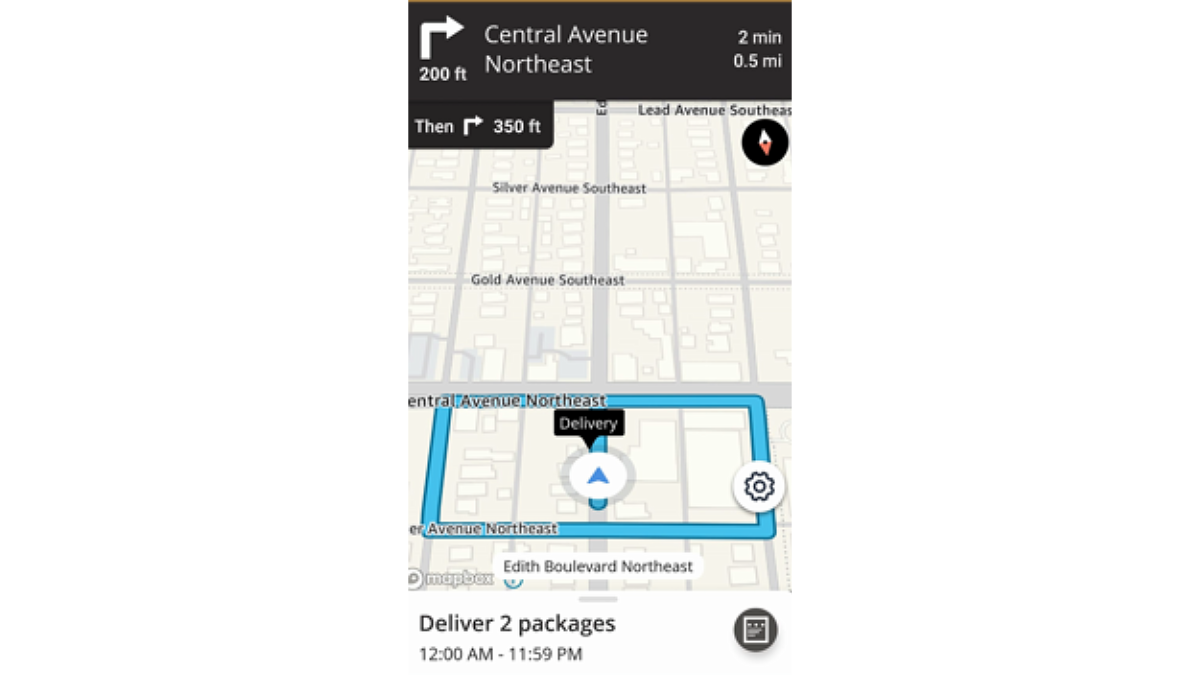This screenshot has width=1200, height=675.
Task: Expand the Deliver 2 packages panel handle
Action: [599, 599]
